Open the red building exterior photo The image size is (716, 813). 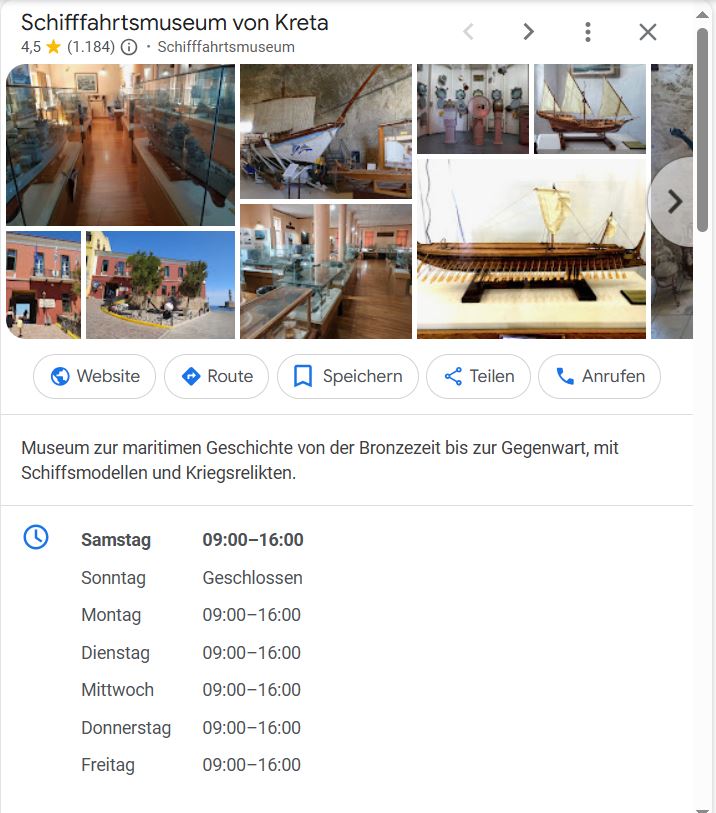coord(160,285)
